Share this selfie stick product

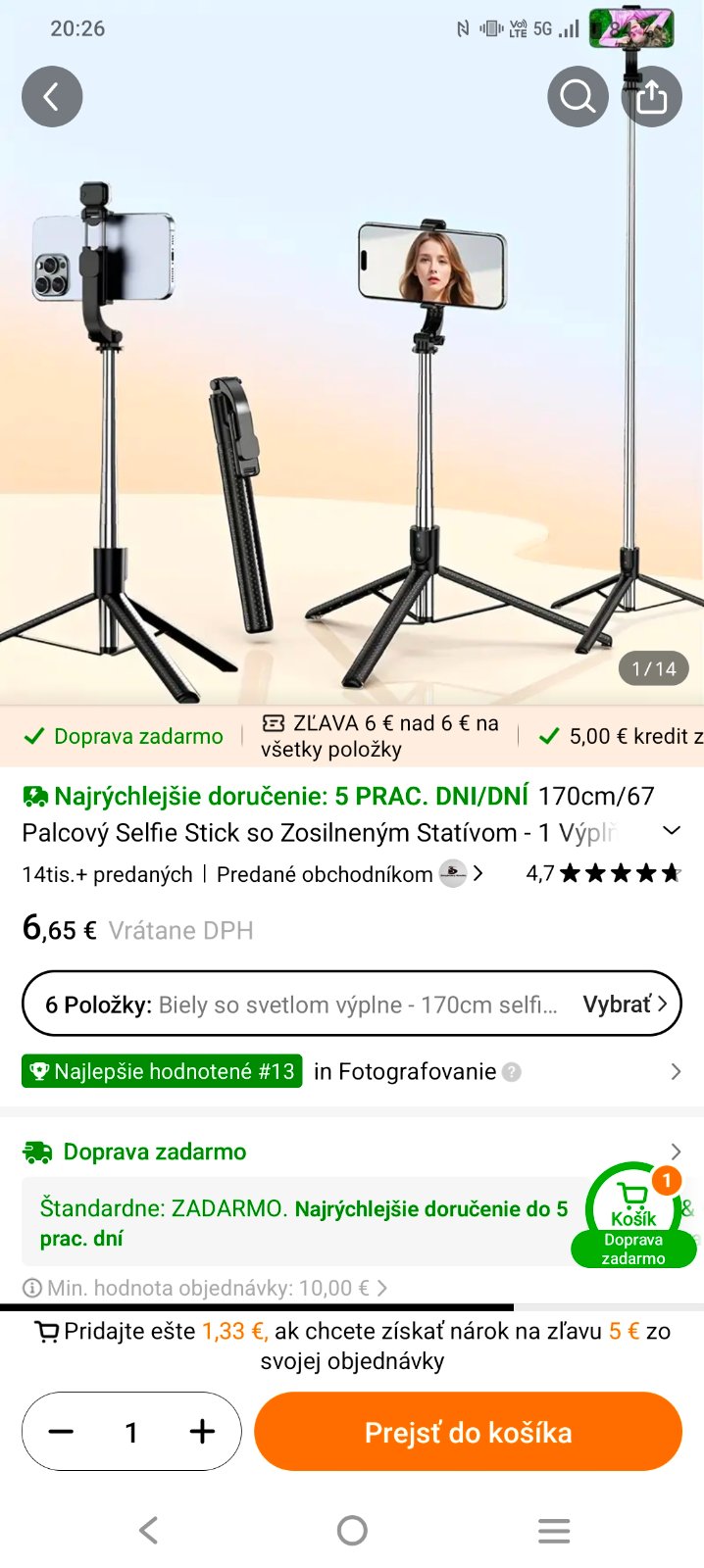point(652,96)
